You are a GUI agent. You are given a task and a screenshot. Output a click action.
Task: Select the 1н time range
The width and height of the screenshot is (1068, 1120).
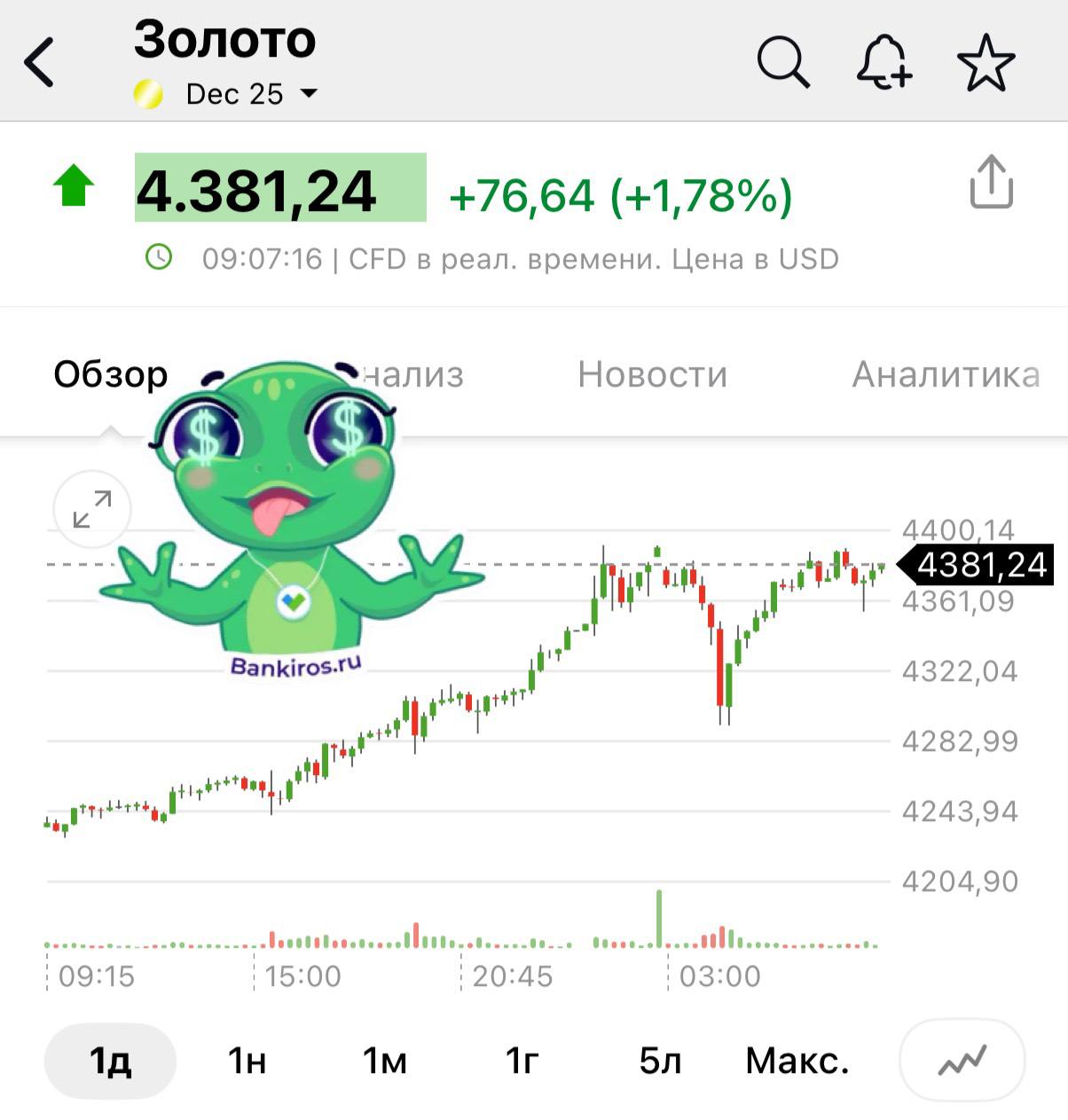(247, 1061)
